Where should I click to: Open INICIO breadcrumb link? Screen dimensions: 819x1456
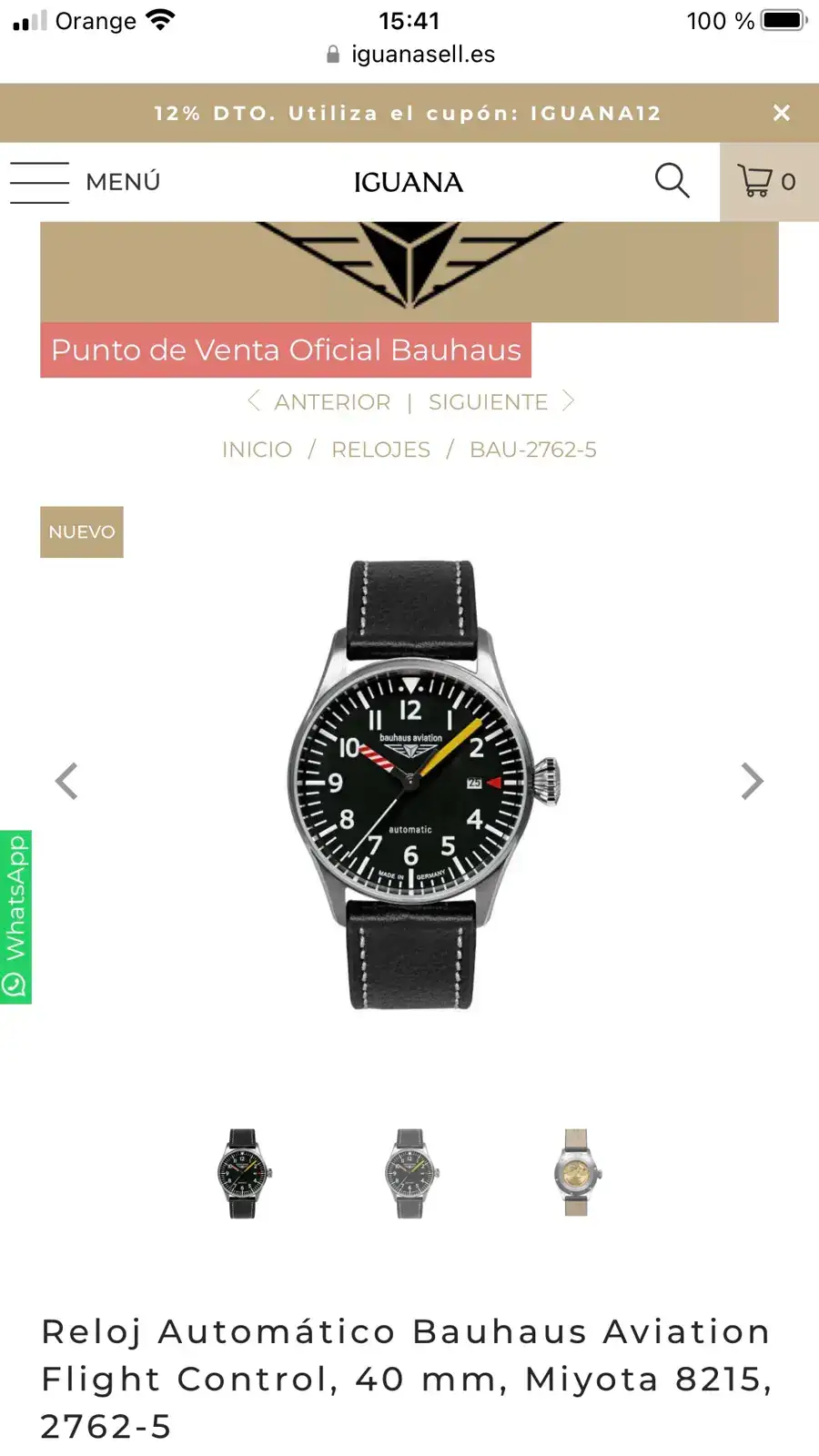point(257,450)
